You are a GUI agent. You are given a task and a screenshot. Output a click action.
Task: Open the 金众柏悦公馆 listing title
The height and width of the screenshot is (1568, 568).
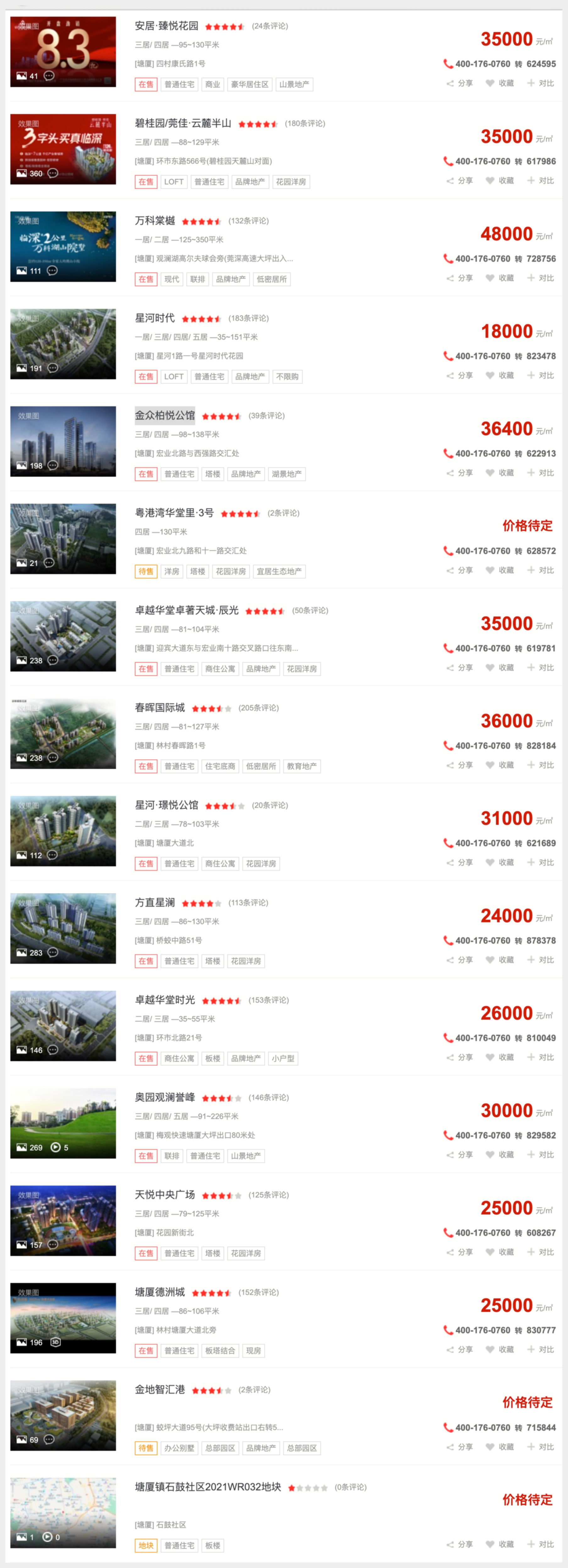coord(164,416)
